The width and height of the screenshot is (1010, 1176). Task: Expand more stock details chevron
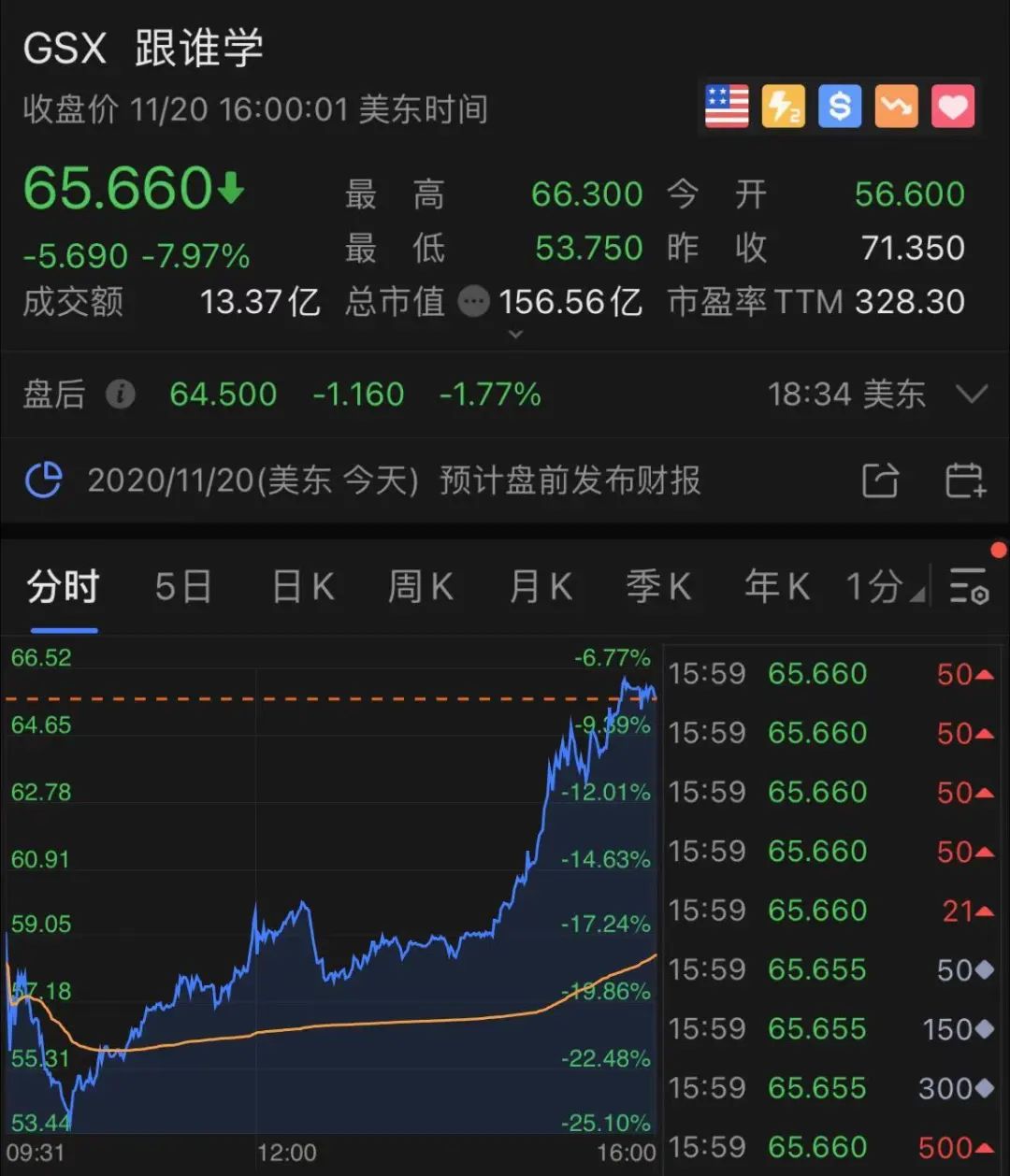[x=515, y=334]
